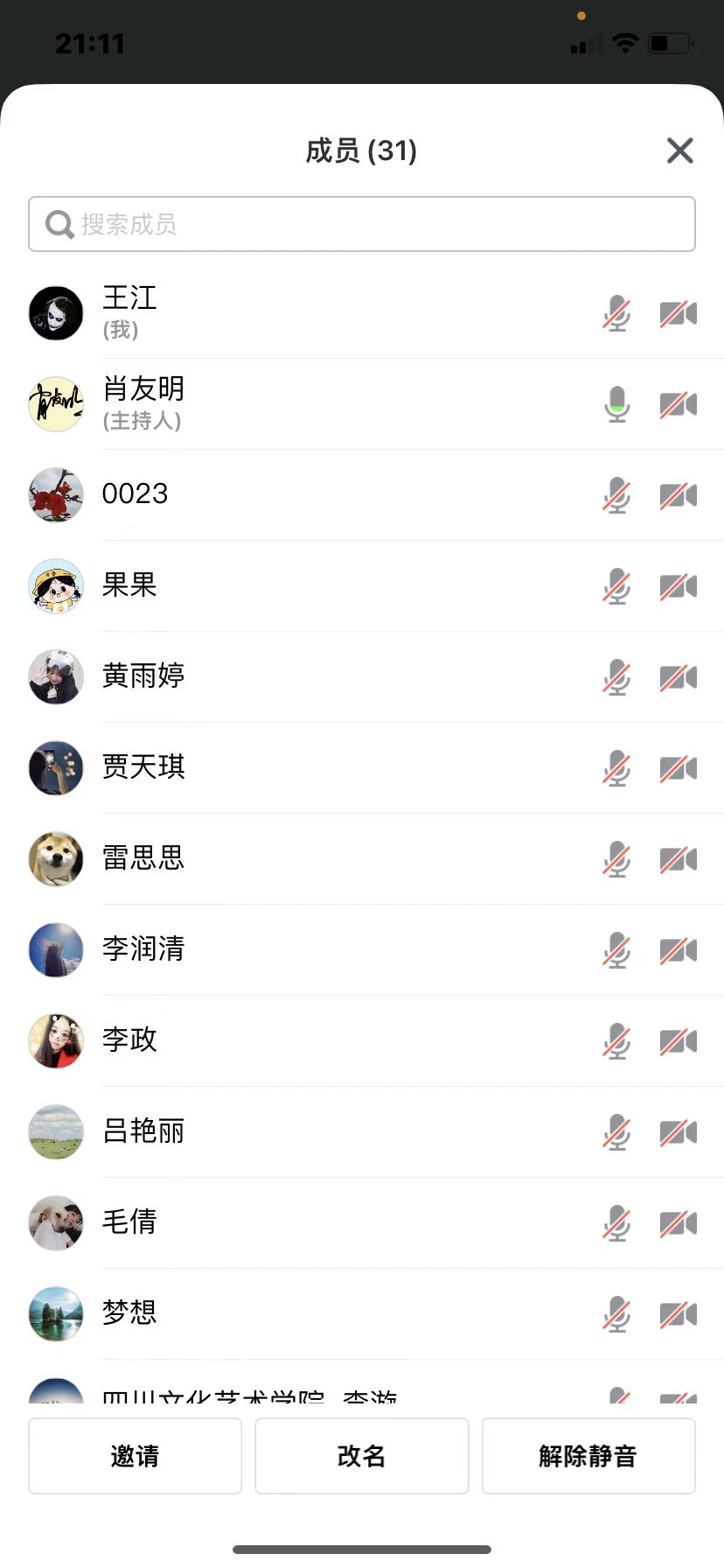
Task: Click the mic icon next to 李政
Action: (617, 1041)
